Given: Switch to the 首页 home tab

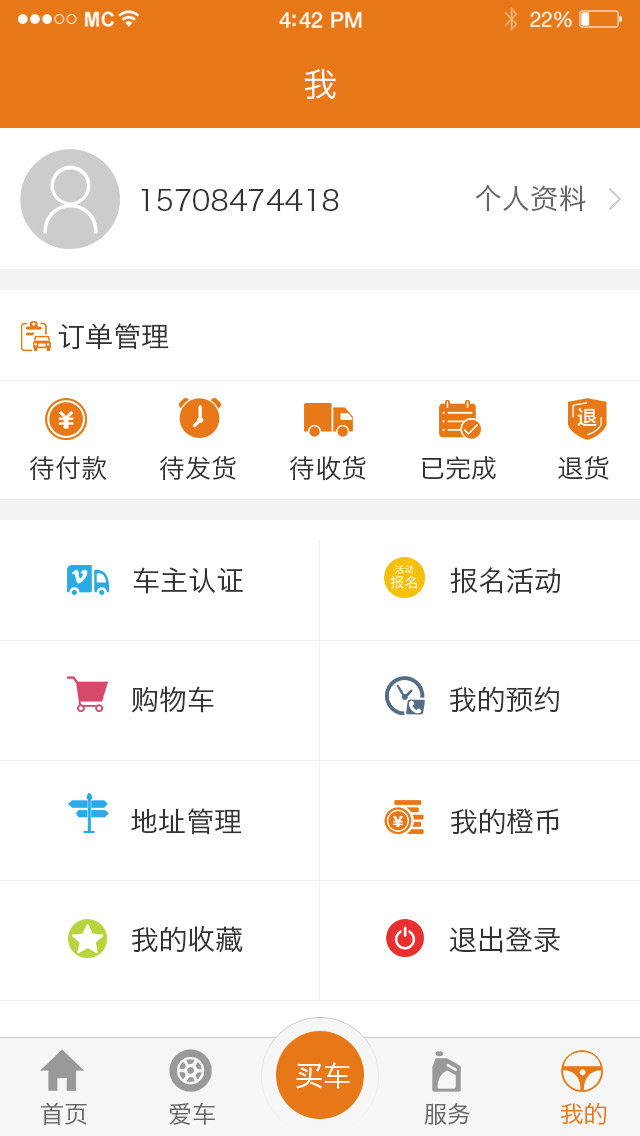Looking at the screenshot, I should pyautogui.click(x=63, y=1087).
